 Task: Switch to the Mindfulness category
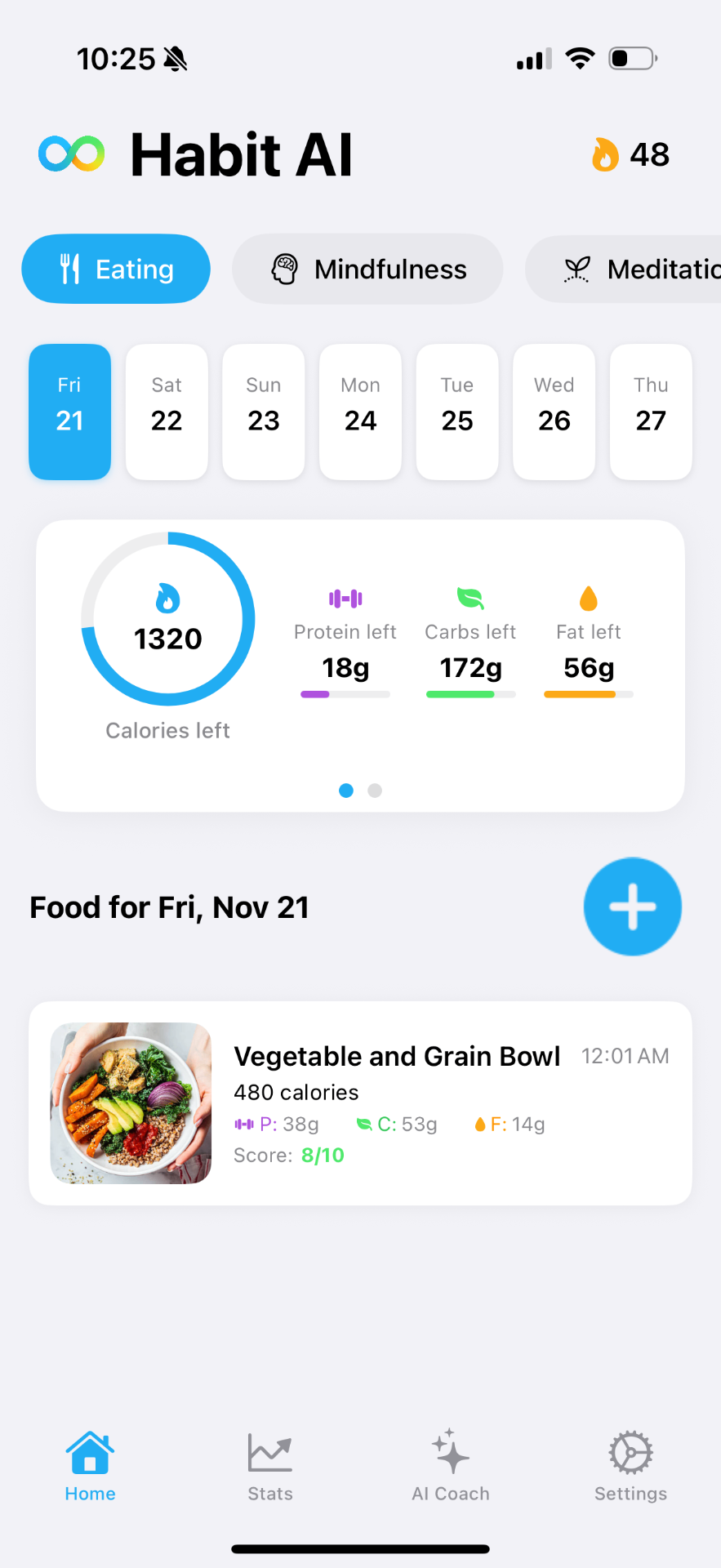pos(367,269)
